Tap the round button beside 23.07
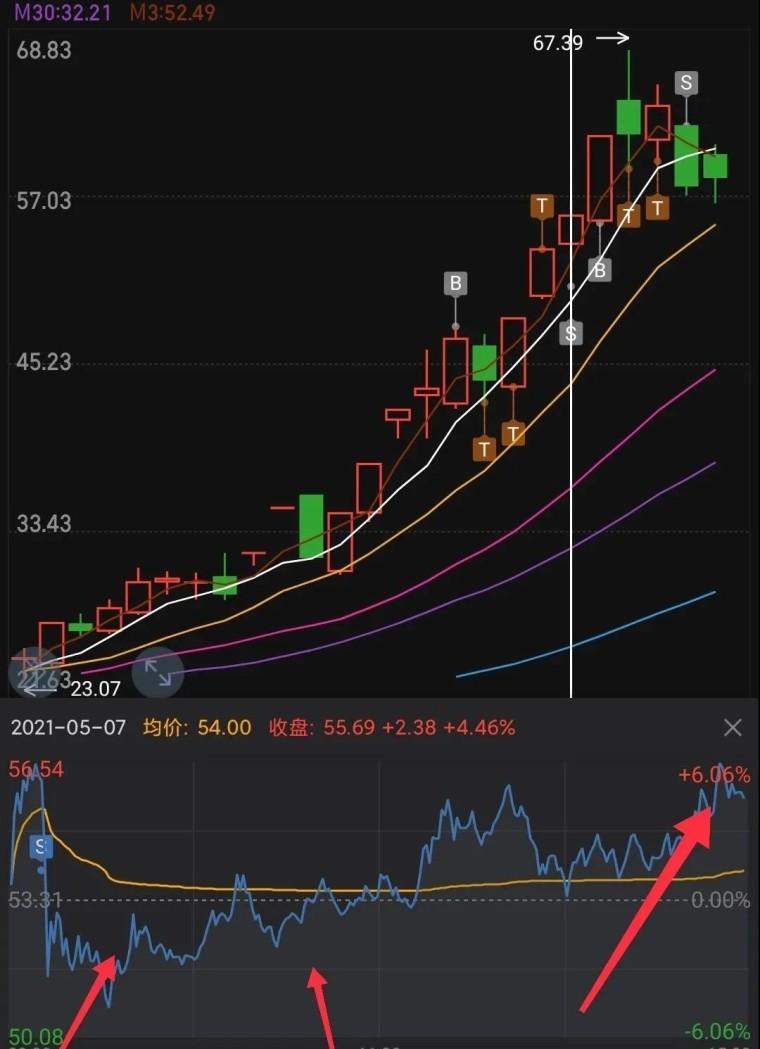 click(x=32, y=672)
